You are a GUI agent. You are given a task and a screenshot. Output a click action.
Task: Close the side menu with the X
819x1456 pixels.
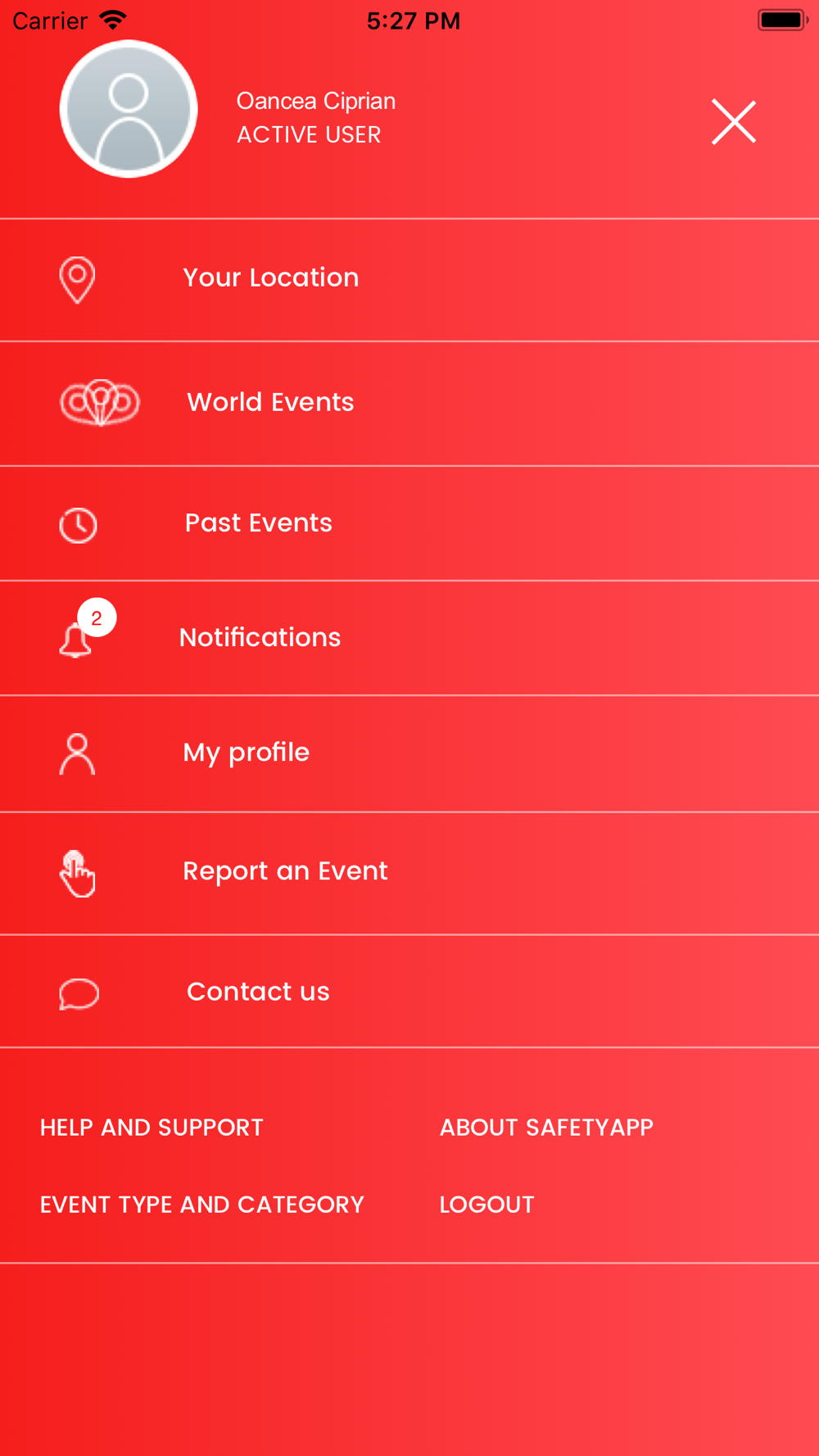pyautogui.click(x=733, y=122)
